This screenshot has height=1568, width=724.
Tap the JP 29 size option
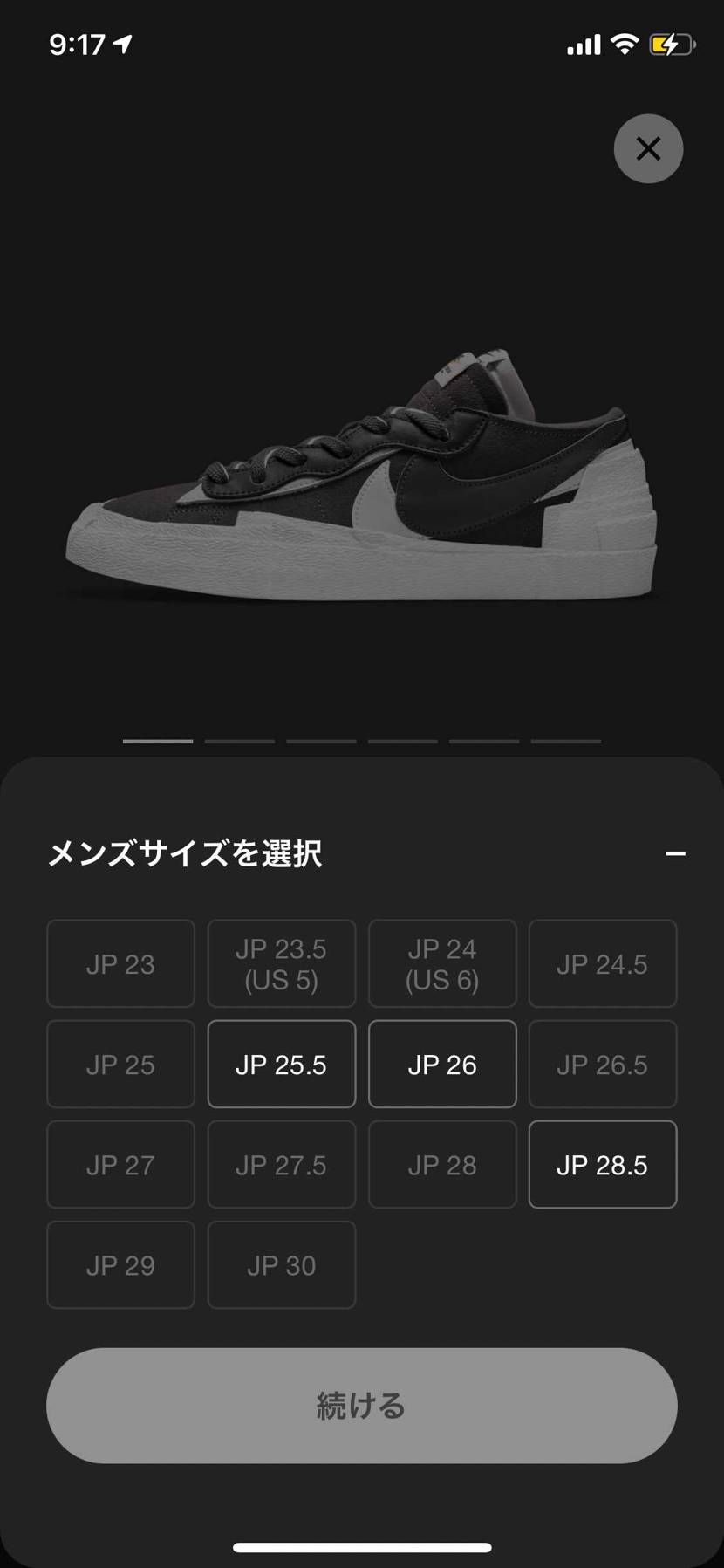point(120,1264)
